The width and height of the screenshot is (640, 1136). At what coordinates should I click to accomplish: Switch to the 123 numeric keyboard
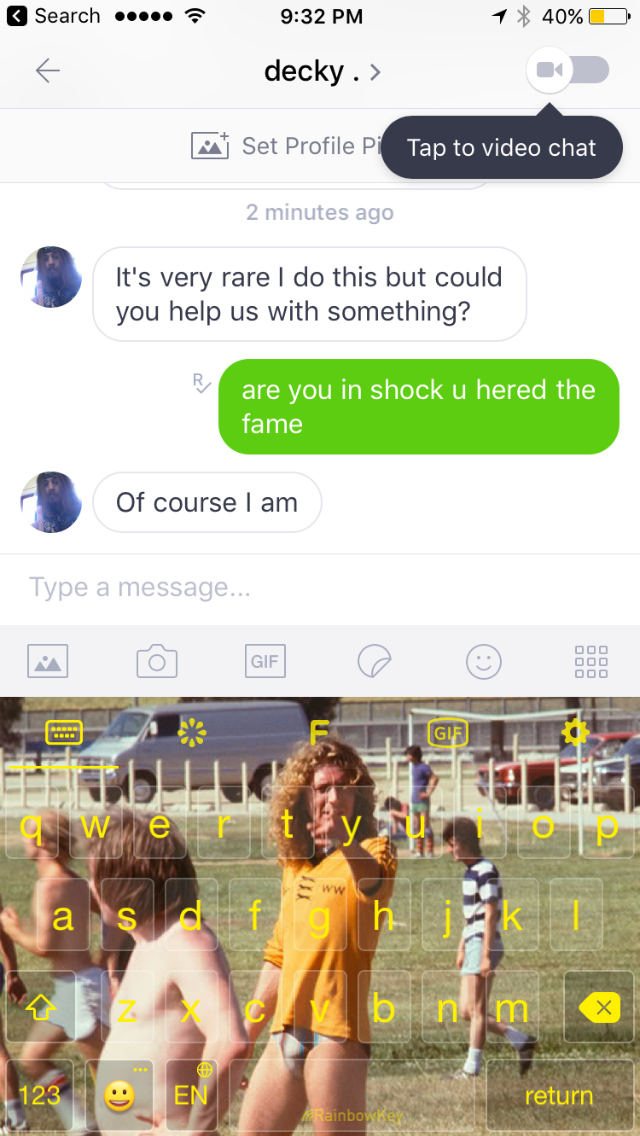coord(40,1095)
